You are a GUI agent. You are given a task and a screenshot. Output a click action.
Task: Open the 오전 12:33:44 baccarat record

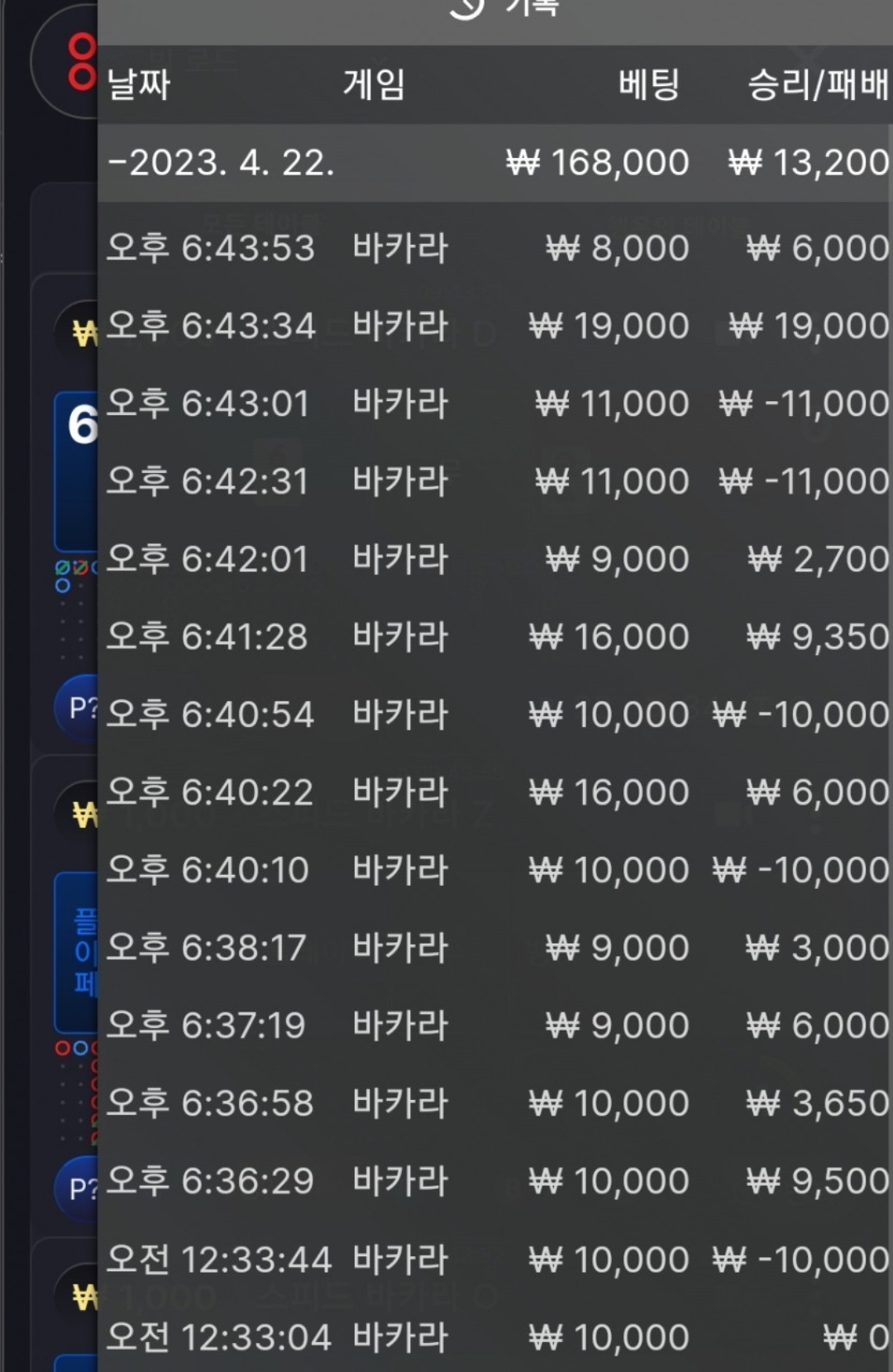coord(496,1260)
